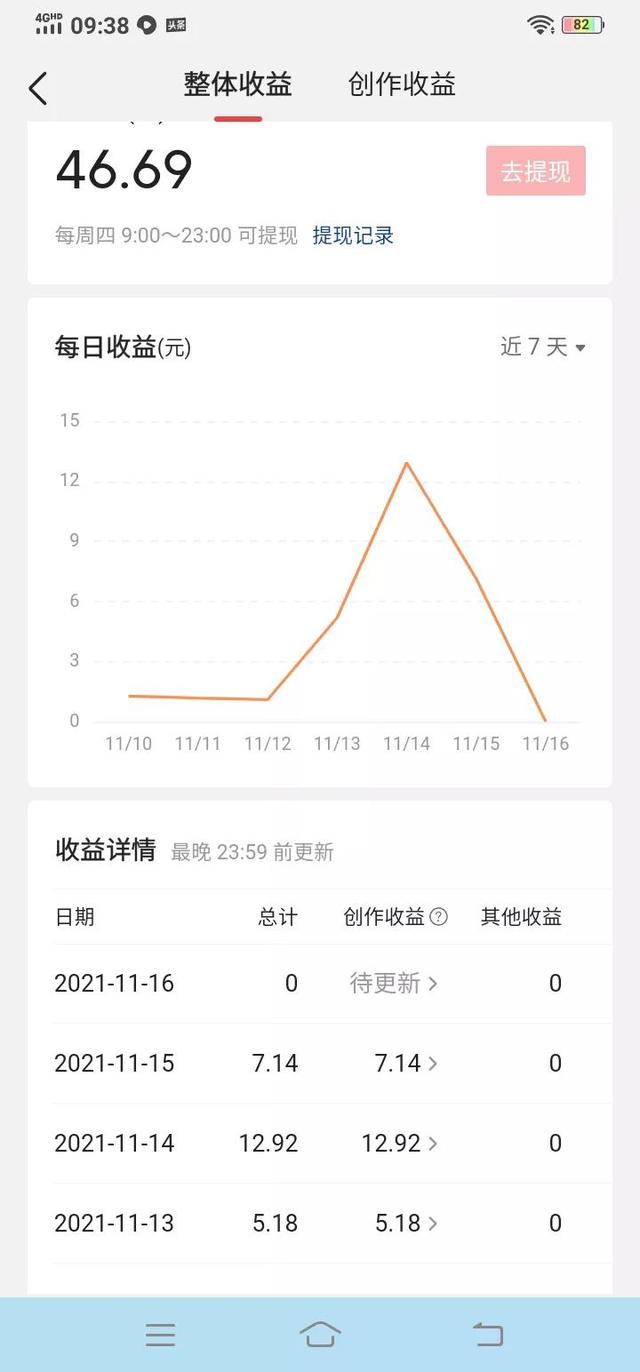View 待更新 details for 2021-11-16
Image resolution: width=640 pixels, height=1372 pixels.
pyautogui.click(x=394, y=983)
